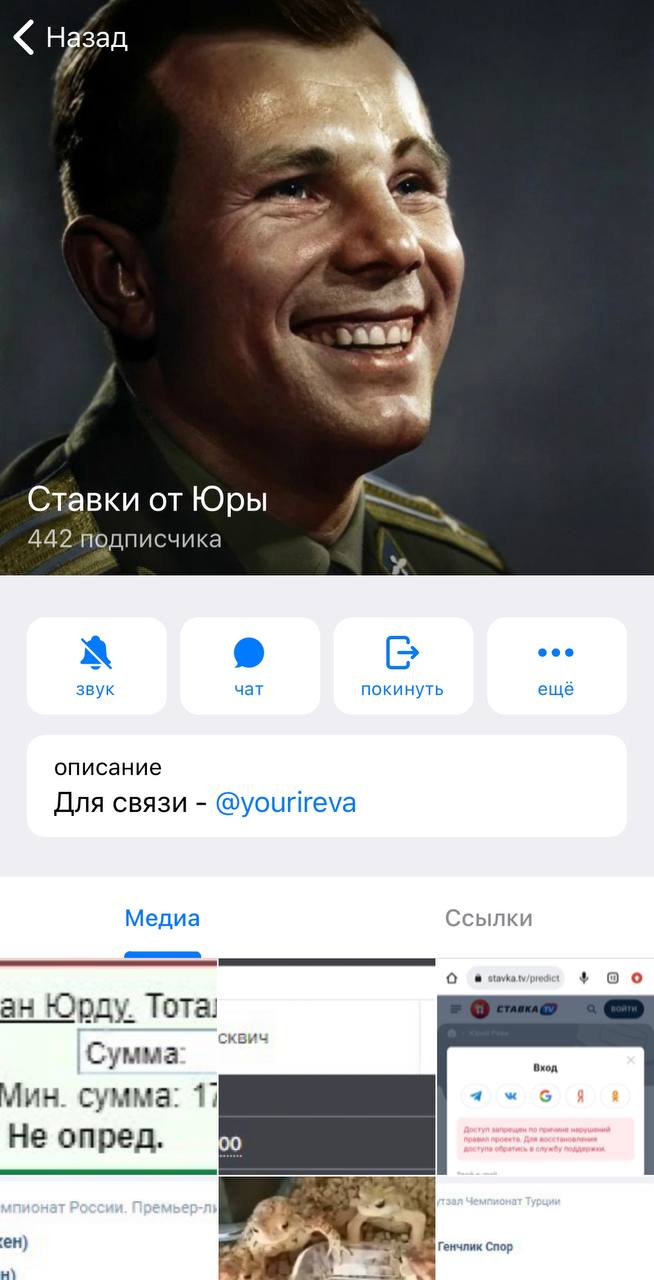
Task: Go back with the Назад button
Action: pyautogui.click(x=70, y=38)
